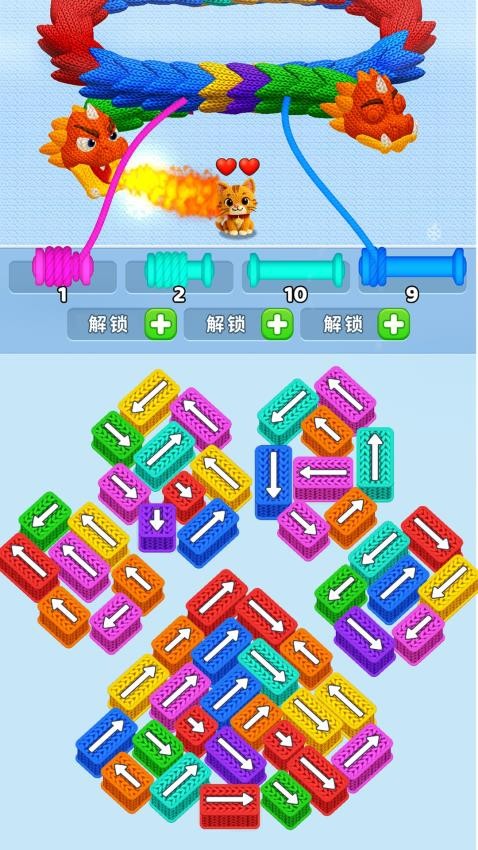Select the magenta block pointing straight left
The width and height of the screenshot is (478, 850).
(x=323, y=477)
